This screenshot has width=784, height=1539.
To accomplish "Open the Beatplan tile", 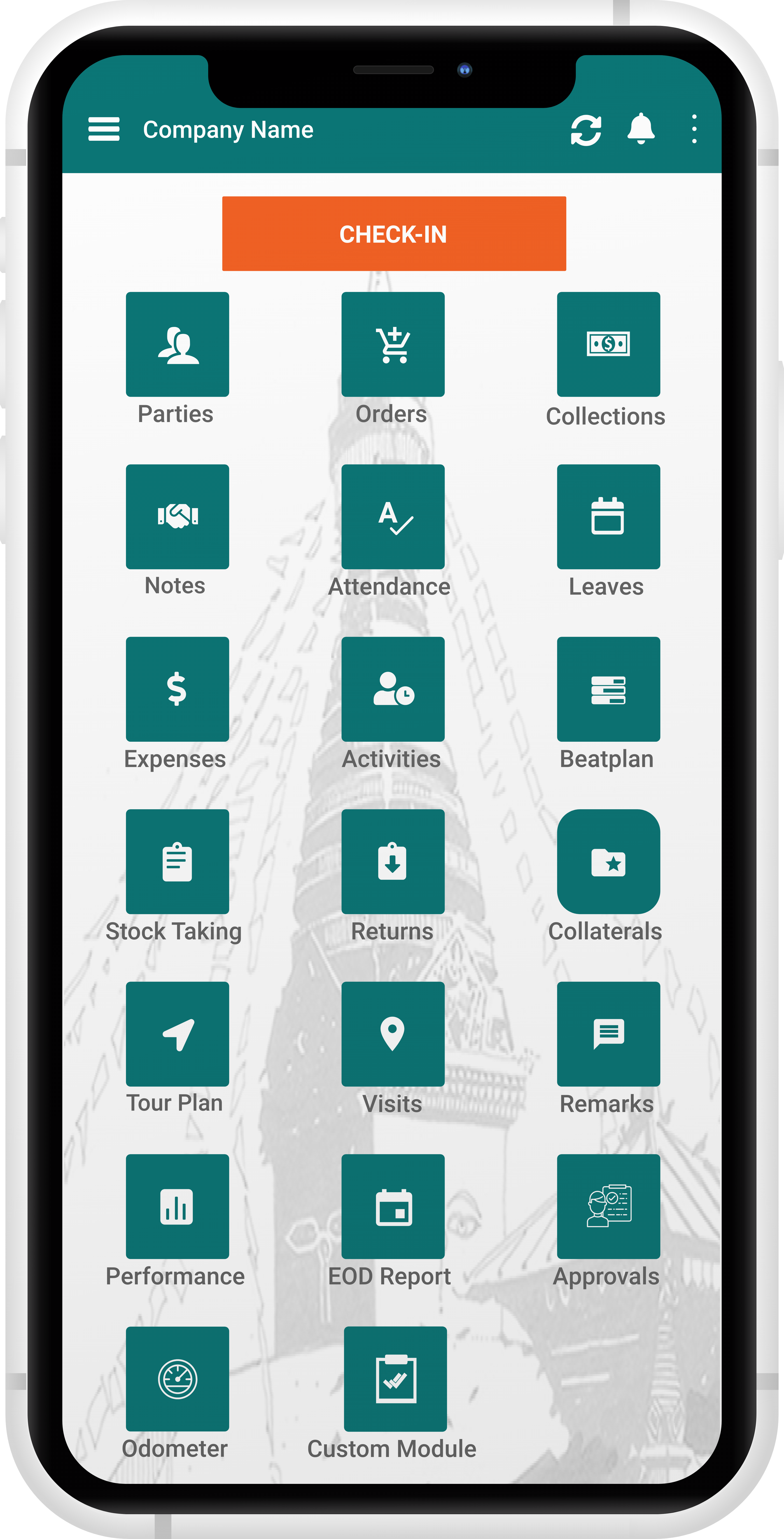I will [609, 689].
